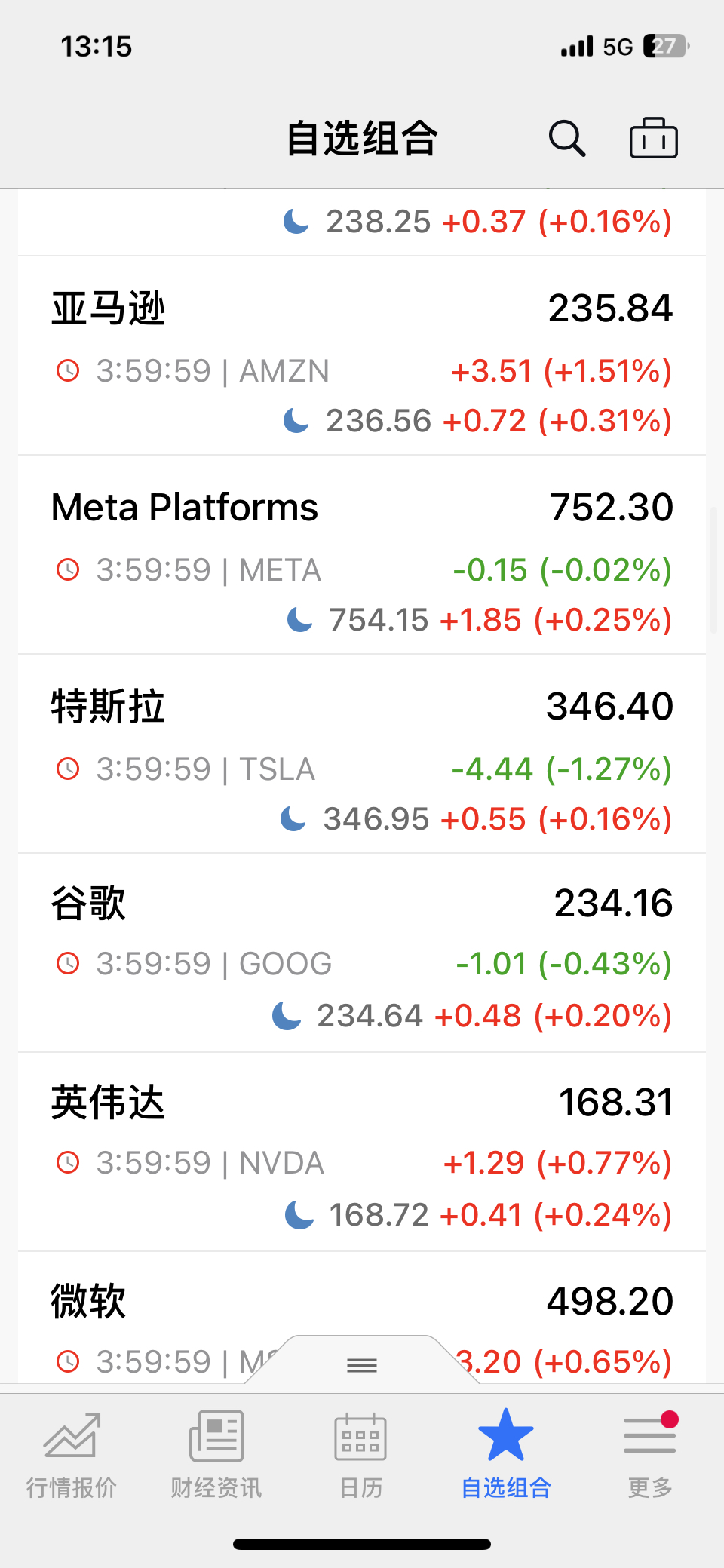Open the 微软 stock row

pyautogui.click(x=362, y=1318)
